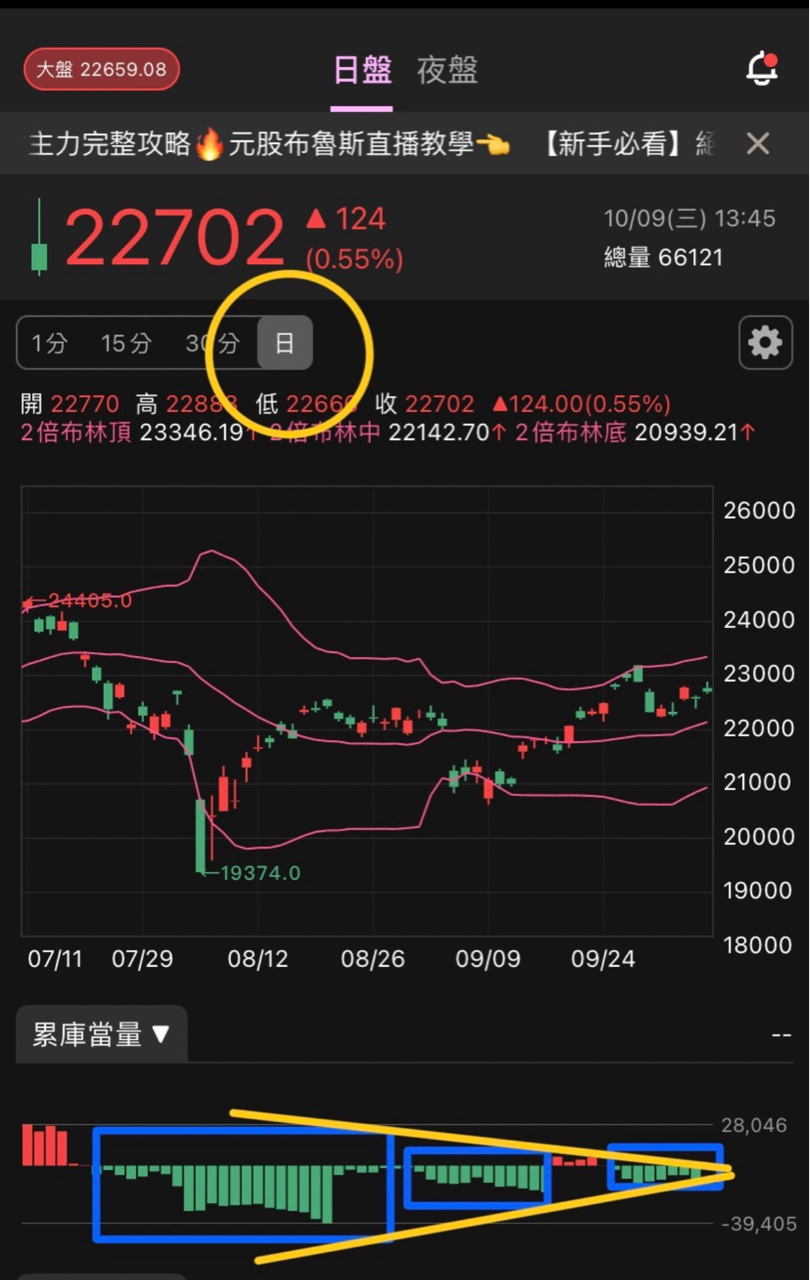Tap the 總量 66121 volume text
Viewport: 810px width, 1280px height.
664,257
